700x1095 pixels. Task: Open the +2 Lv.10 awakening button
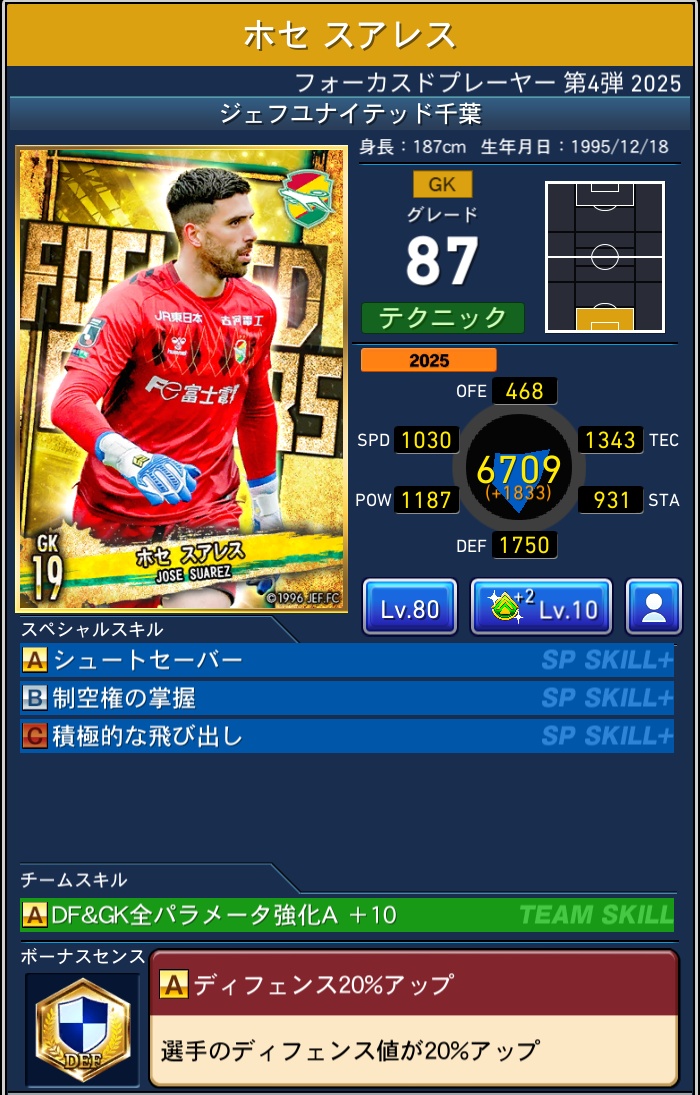[x=541, y=607]
